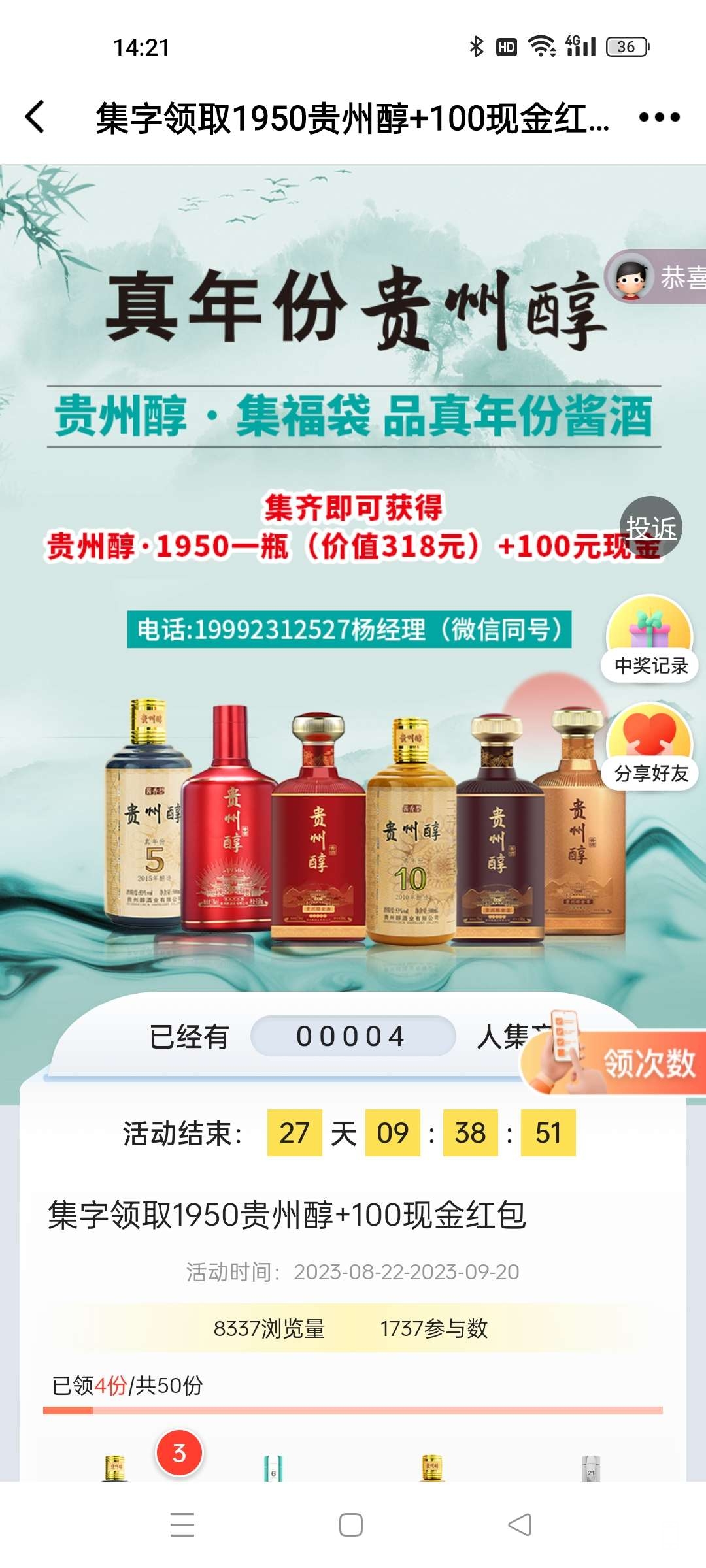The width and height of the screenshot is (706, 1568).
Task: Open the system recent apps menu
Action: [x=182, y=1525]
